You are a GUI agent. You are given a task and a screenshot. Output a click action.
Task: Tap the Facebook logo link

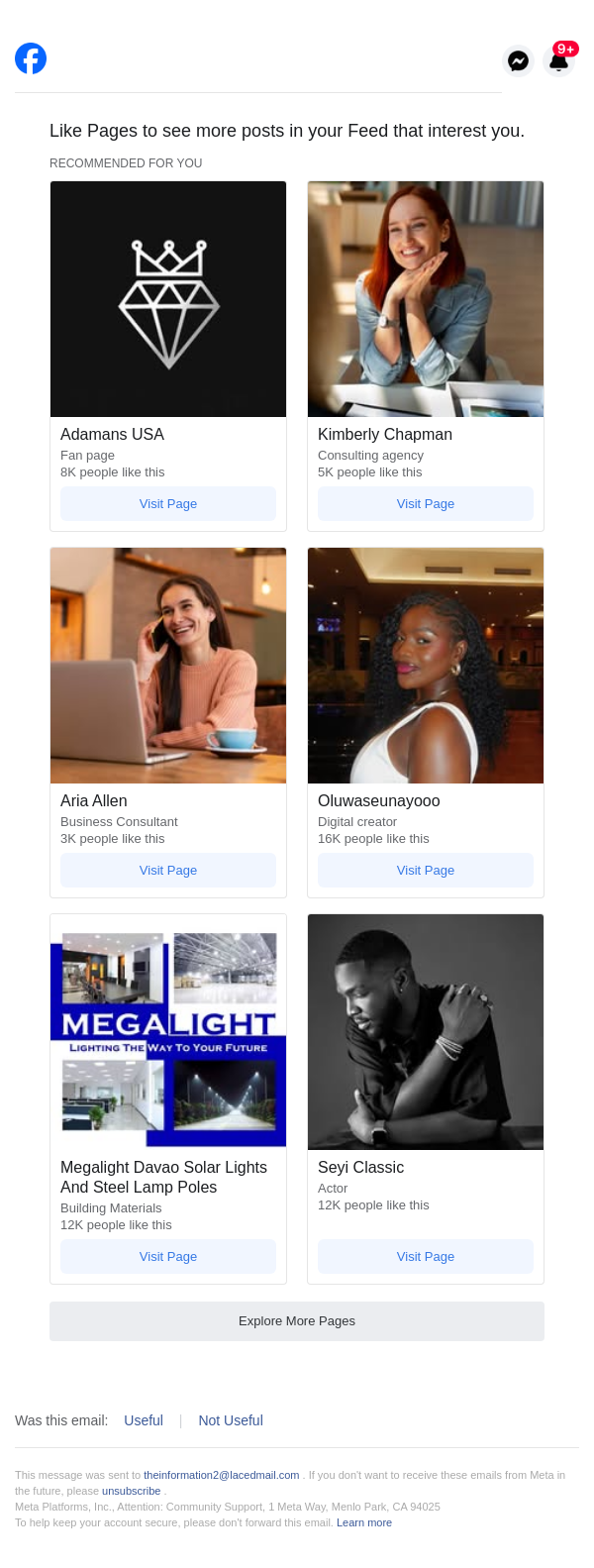coord(31,58)
